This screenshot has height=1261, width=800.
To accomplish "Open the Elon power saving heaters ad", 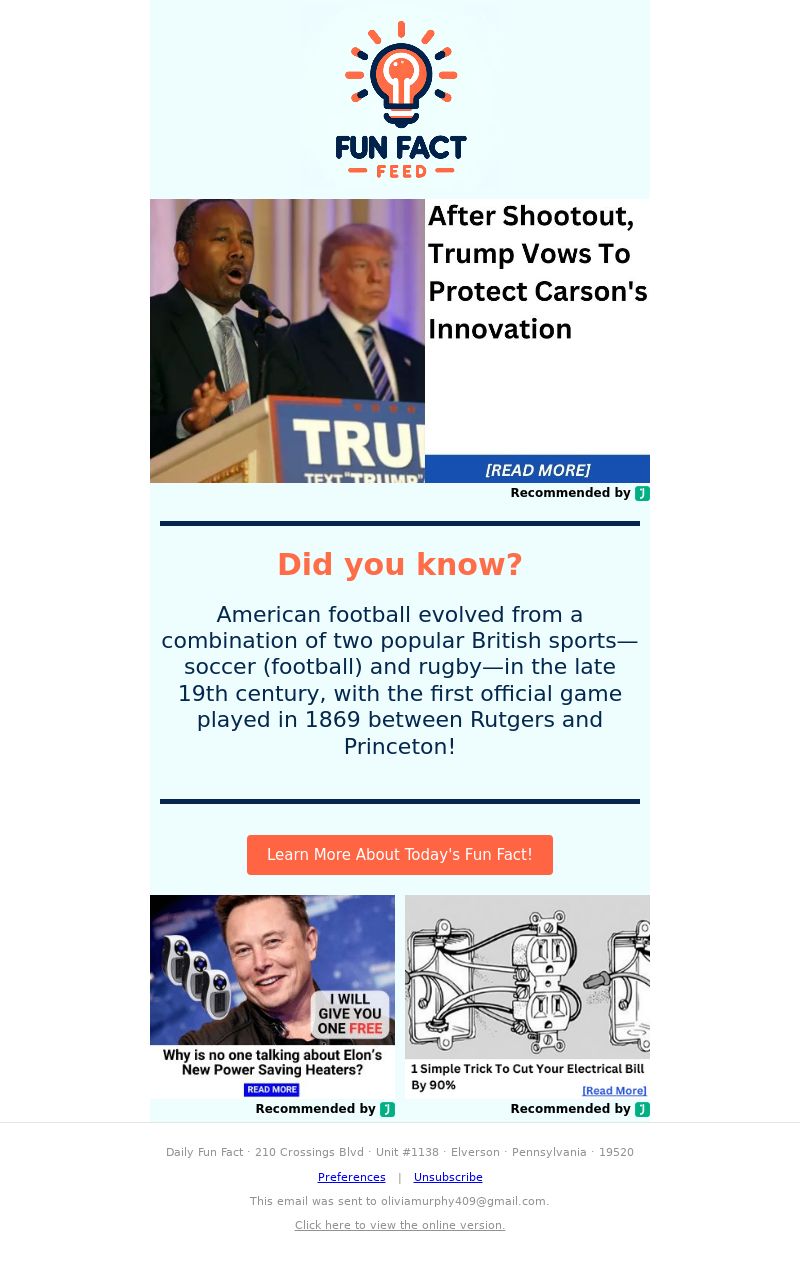I will 272,995.
